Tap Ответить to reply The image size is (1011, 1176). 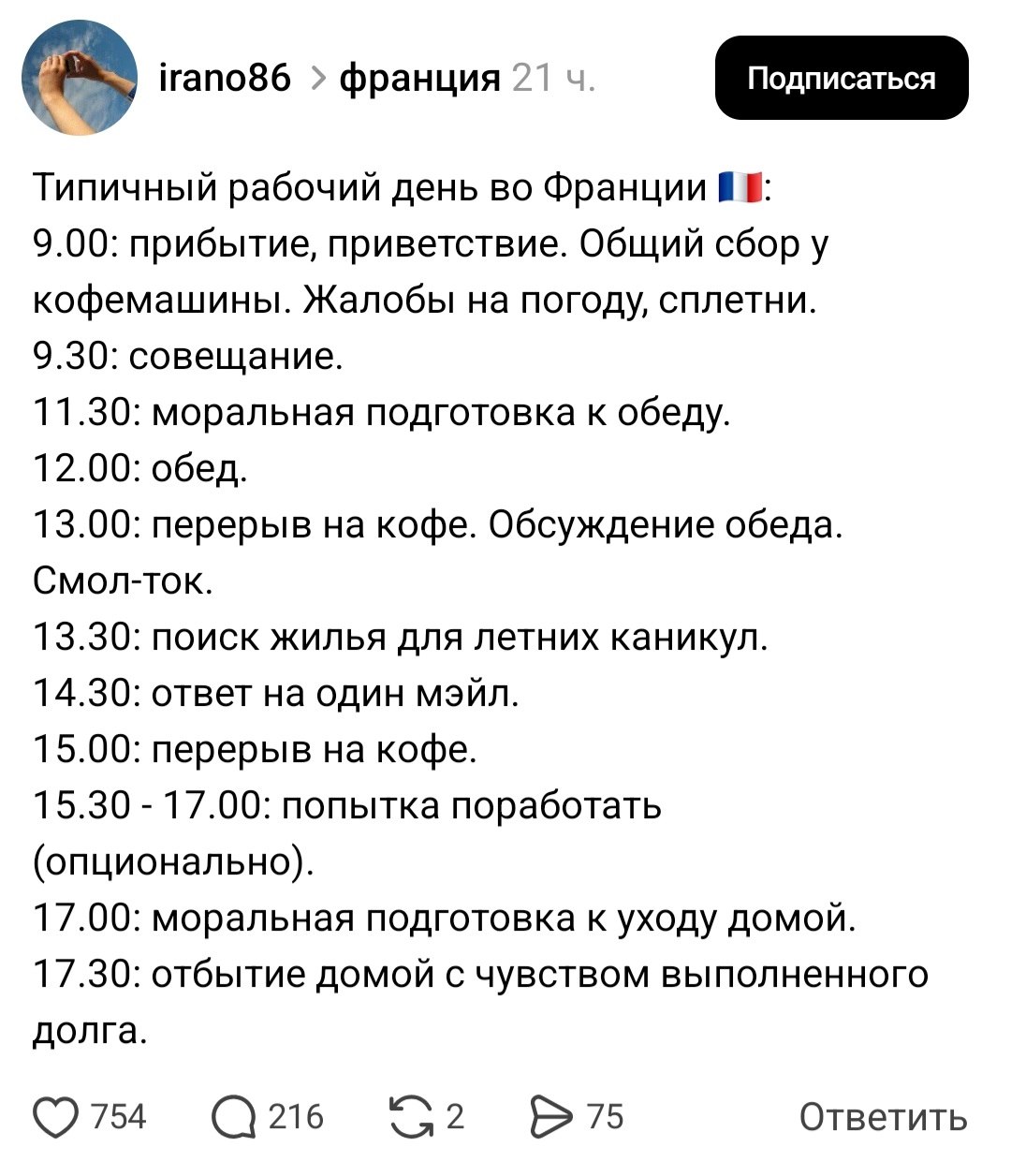882,1117
